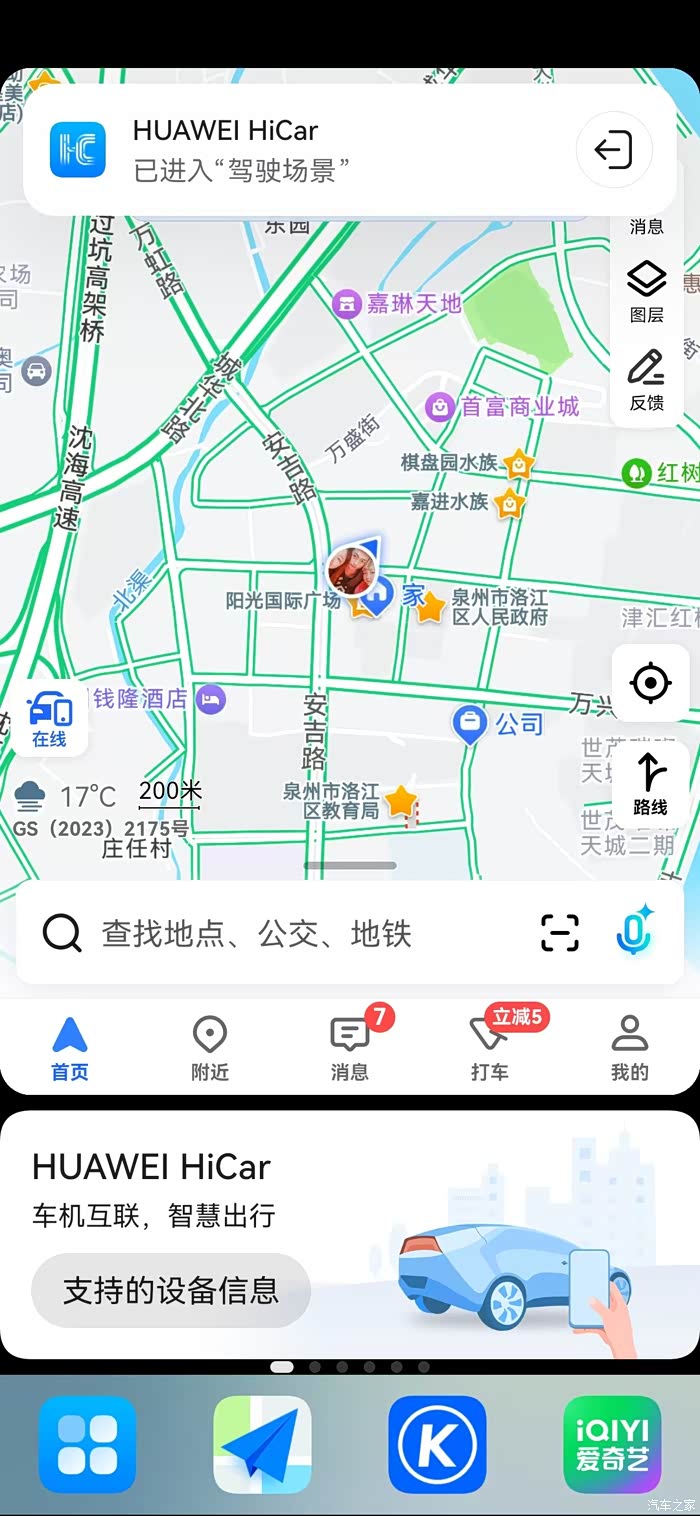The width and height of the screenshot is (700, 1516).
Task: Tap the 公司 work marker on map
Action: (470, 723)
